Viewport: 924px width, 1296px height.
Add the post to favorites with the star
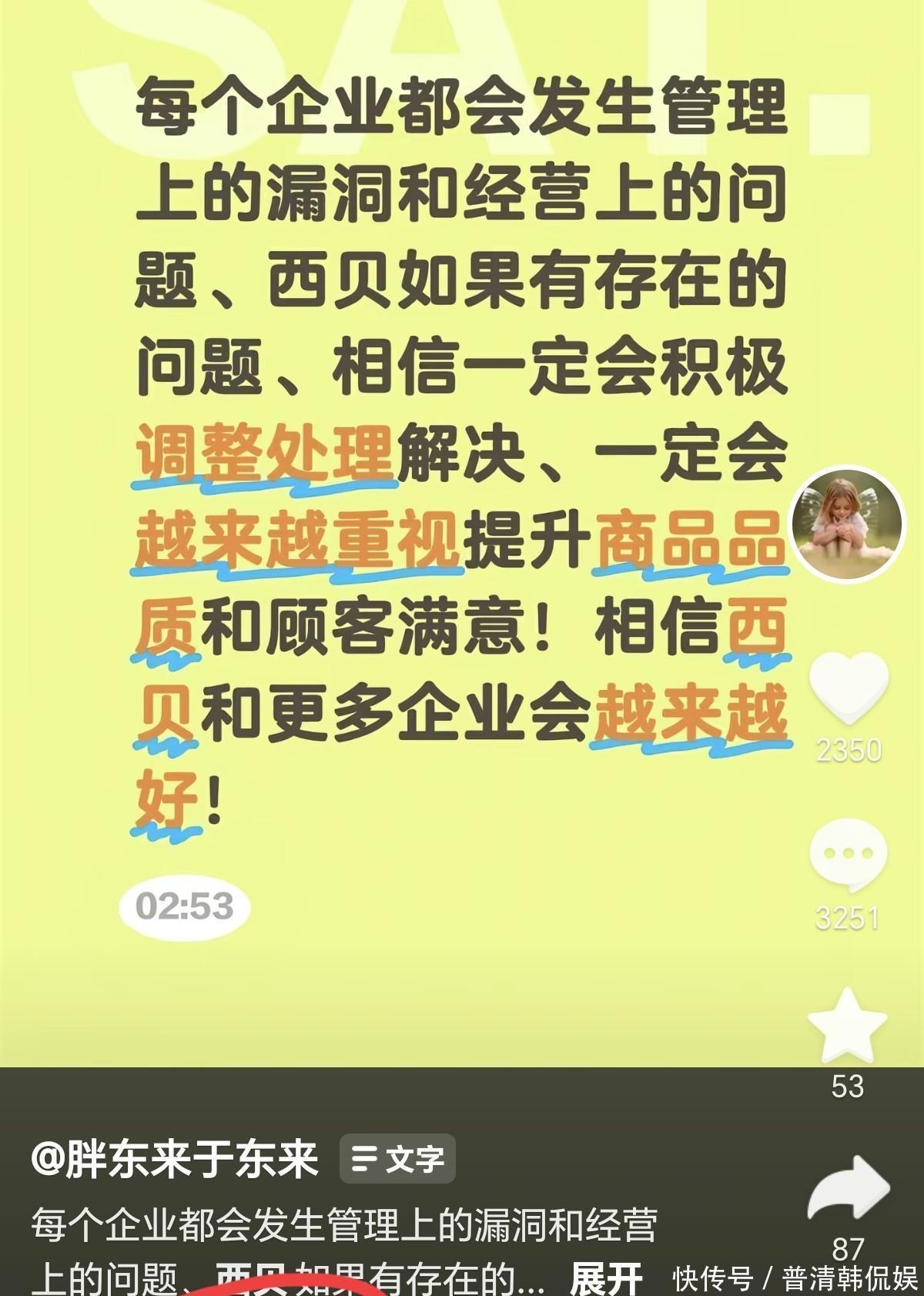847,1026
